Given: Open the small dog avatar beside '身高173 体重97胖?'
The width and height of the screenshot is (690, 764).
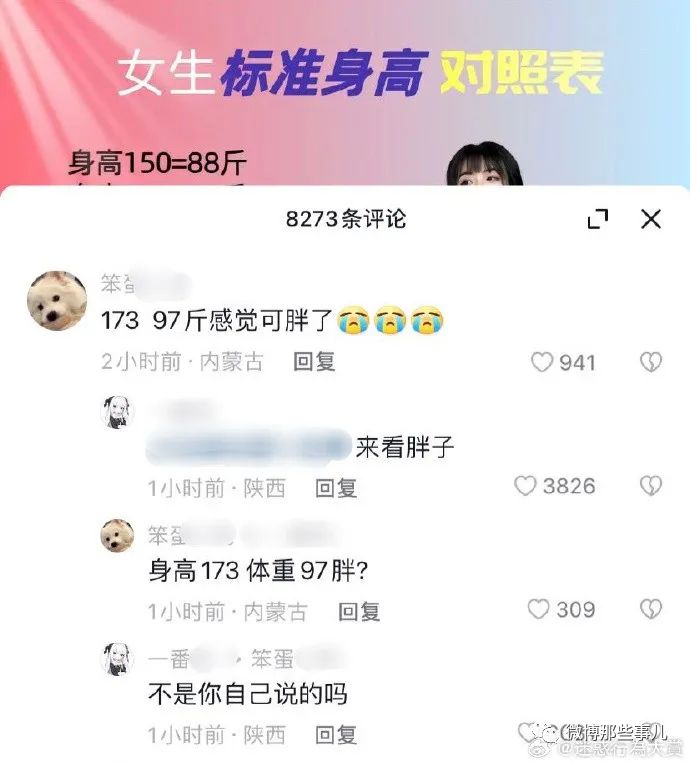Looking at the screenshot, I should (118, 536).
